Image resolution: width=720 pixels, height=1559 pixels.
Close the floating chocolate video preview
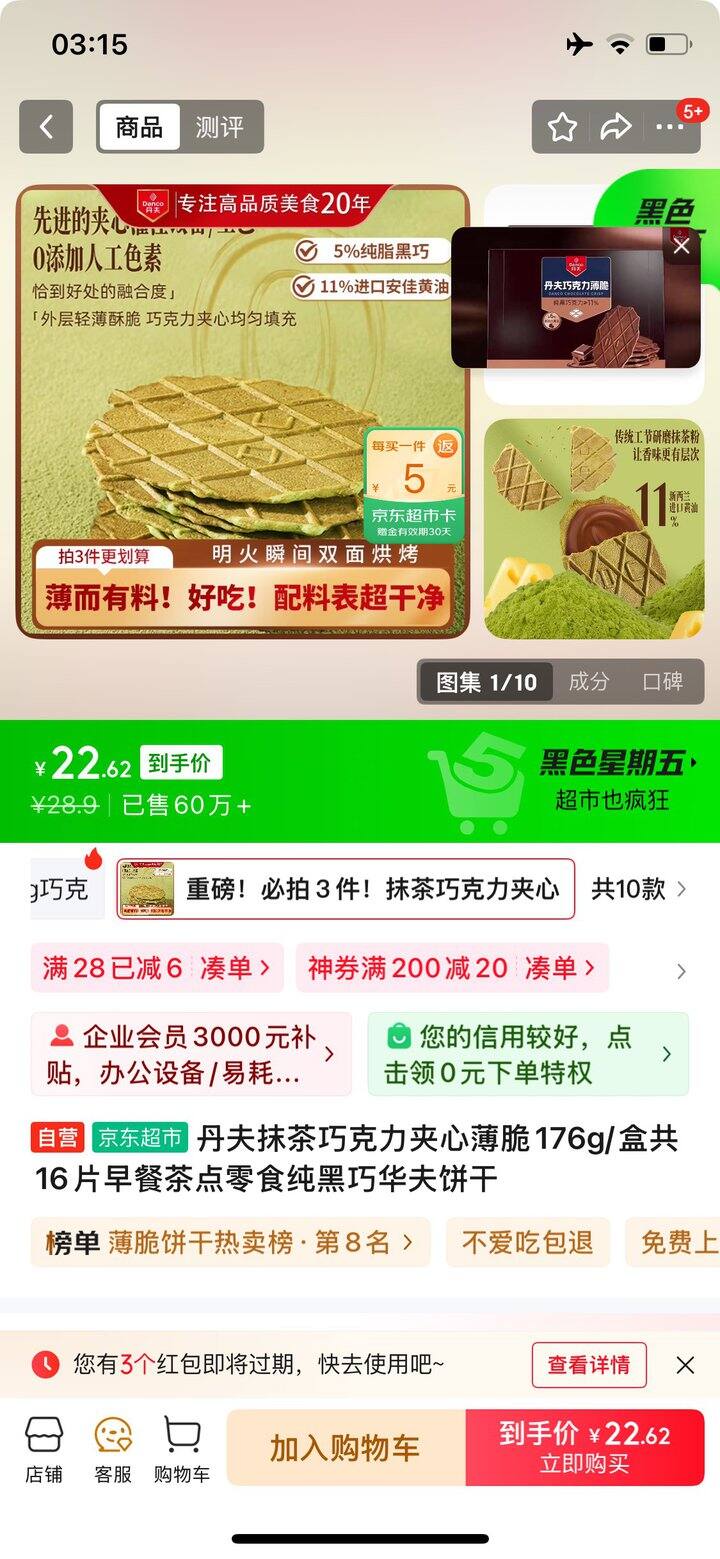click(682, 245)
